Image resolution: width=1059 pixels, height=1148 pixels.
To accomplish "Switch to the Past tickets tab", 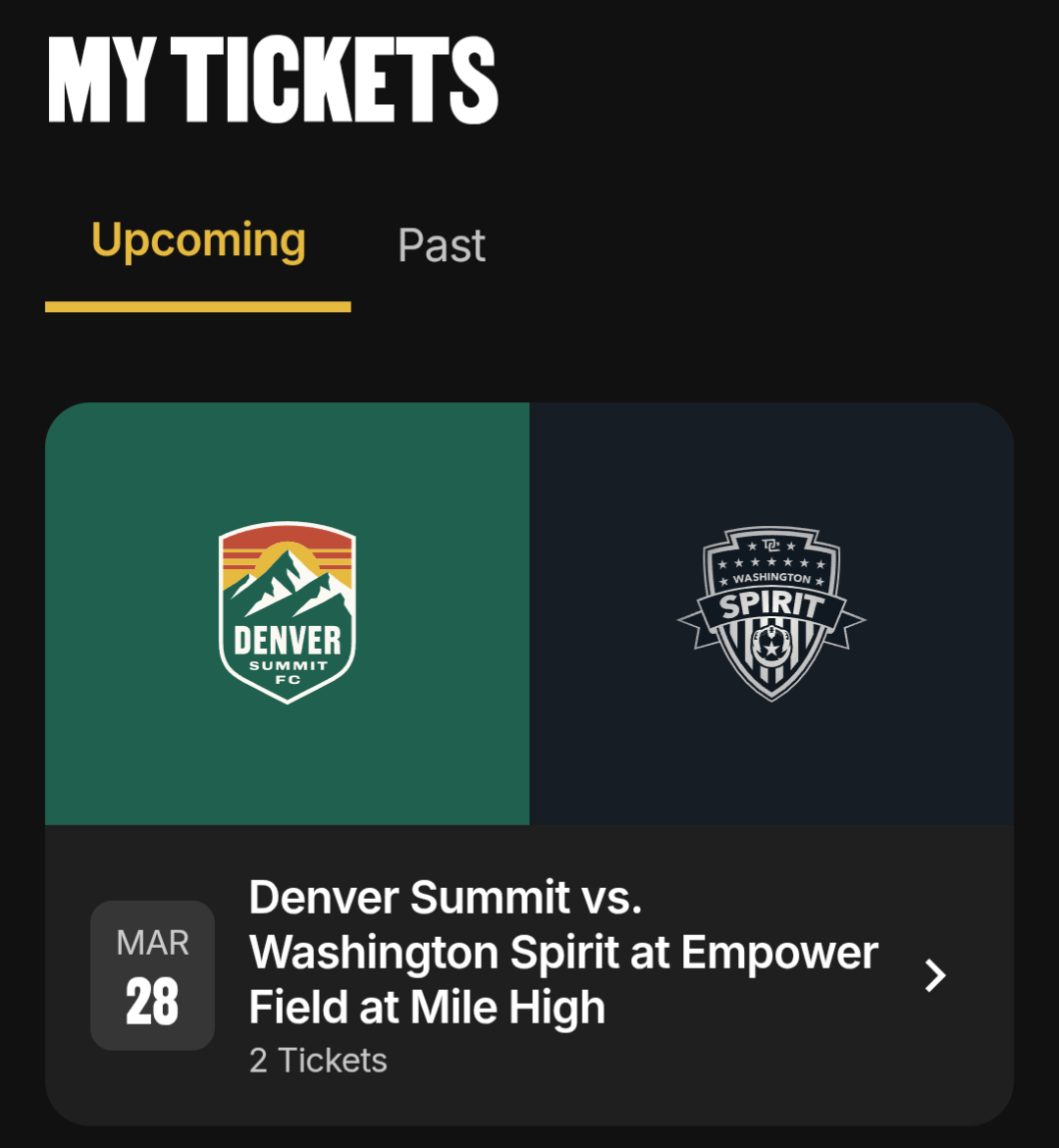I will tap(442, 245).
